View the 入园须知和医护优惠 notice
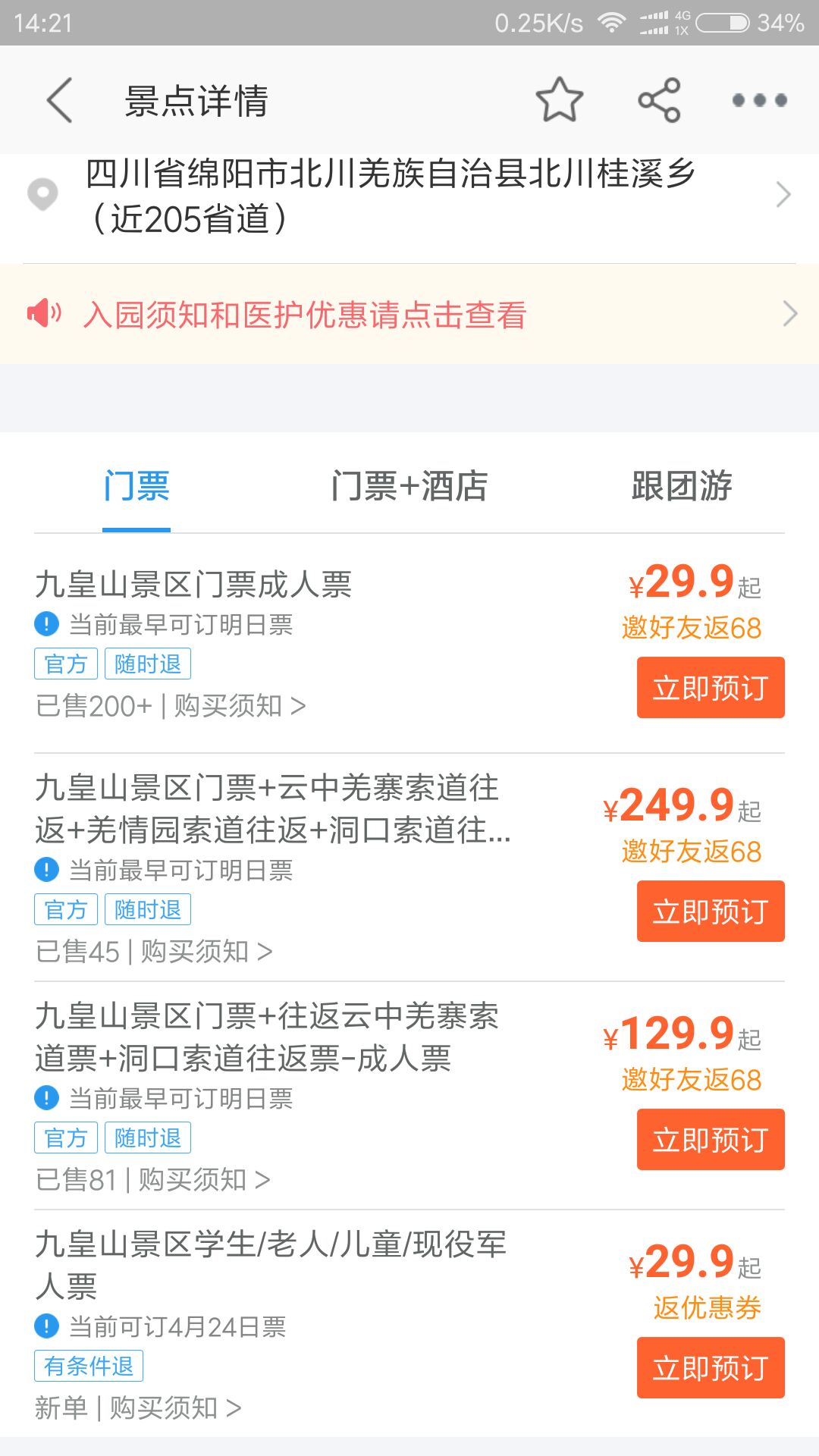This screenshot has width=819, height=1456. [x=409, y=314]
